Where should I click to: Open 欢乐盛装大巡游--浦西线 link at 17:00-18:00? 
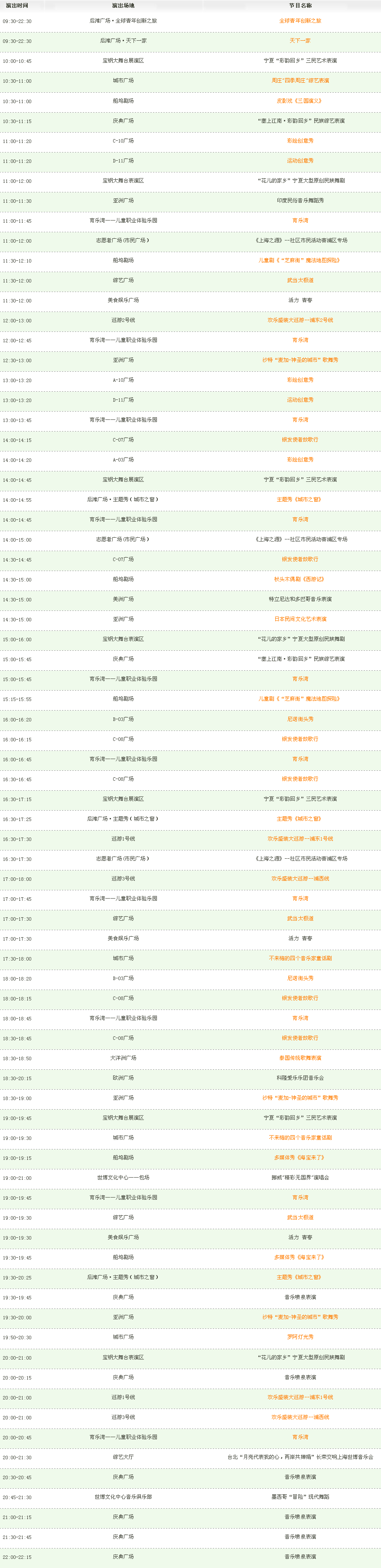click(300, 878)
